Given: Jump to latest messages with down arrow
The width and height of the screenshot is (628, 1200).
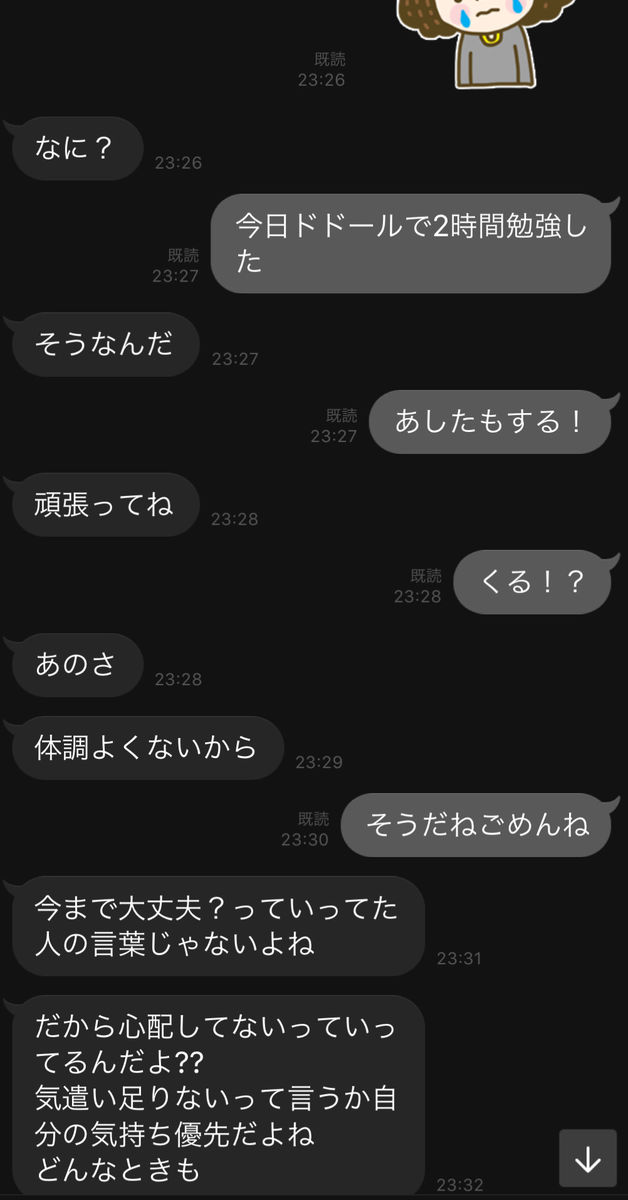Looking at the screenshot, I should (x=587, y=1158).
